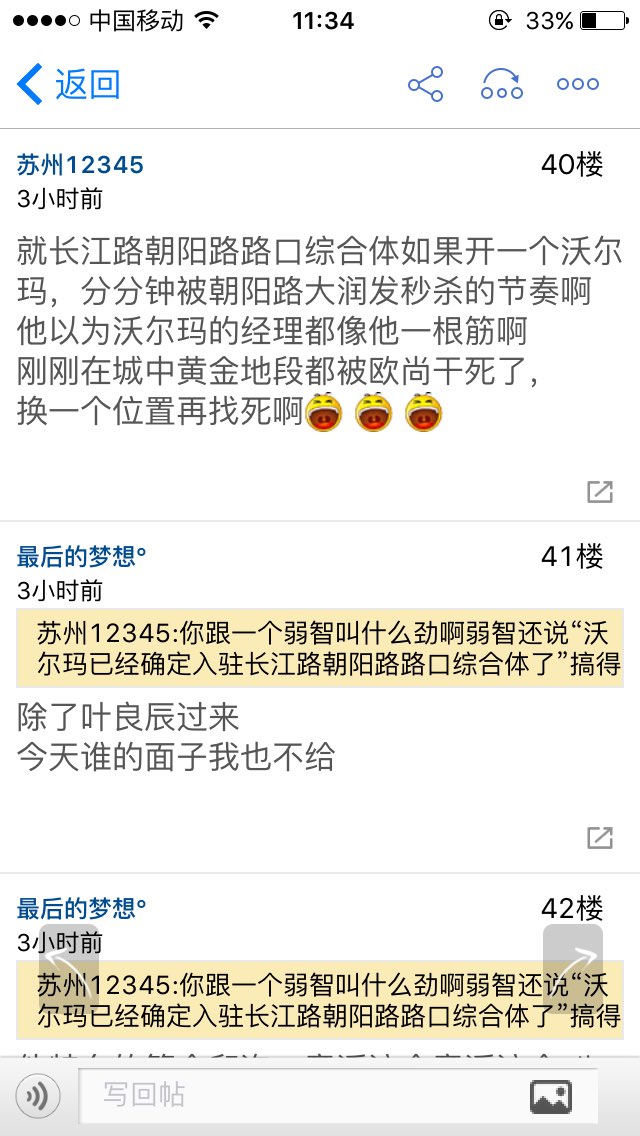
Task: Reply to the floor 40 post
Action: point(599,491)
